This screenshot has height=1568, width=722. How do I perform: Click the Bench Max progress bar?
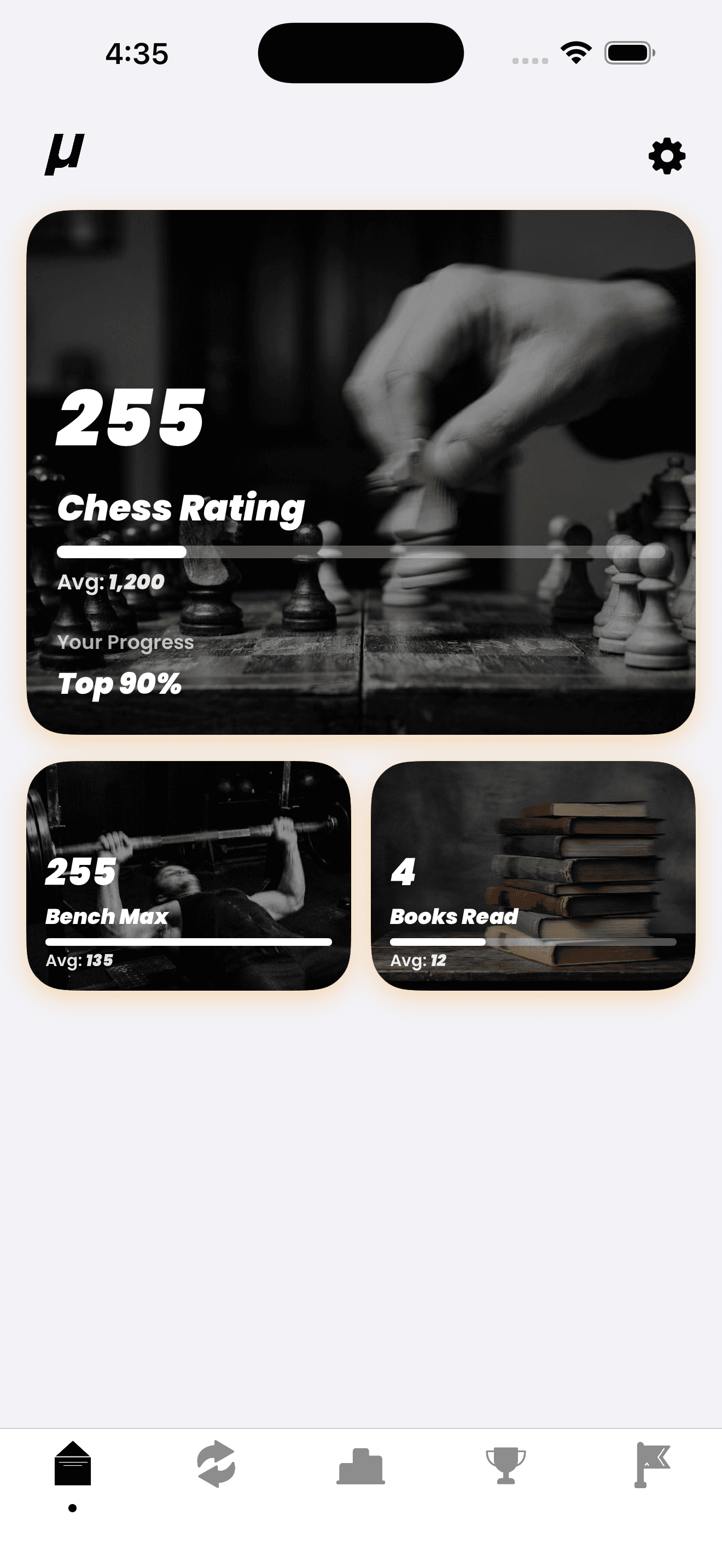(188, 940)
